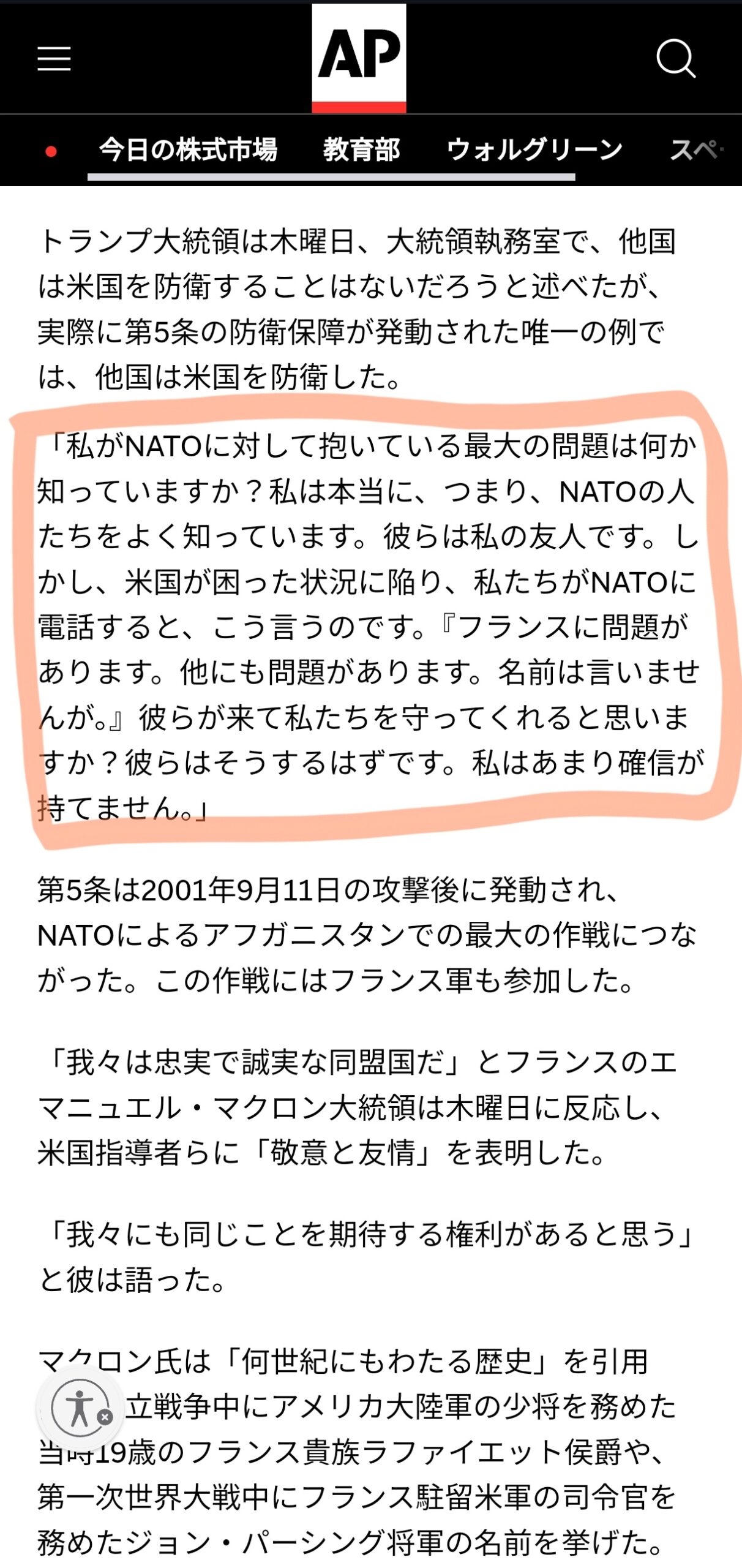Open the accessibility widget
This screenshot has width=742, height=1568.
(x=78, y=1407)
